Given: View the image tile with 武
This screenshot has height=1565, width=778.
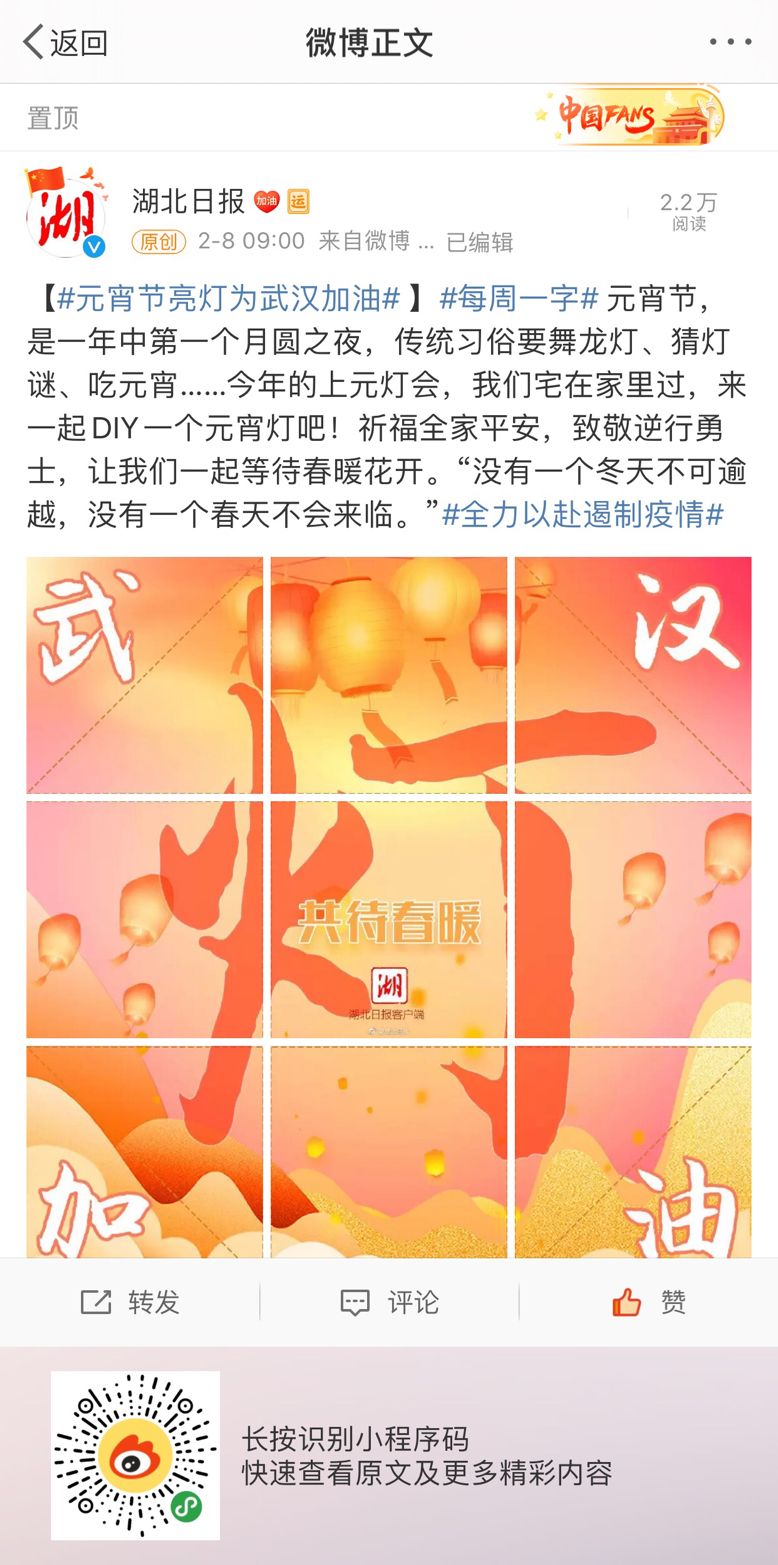Looking at the screenshot, I should [x=144, y=675].
